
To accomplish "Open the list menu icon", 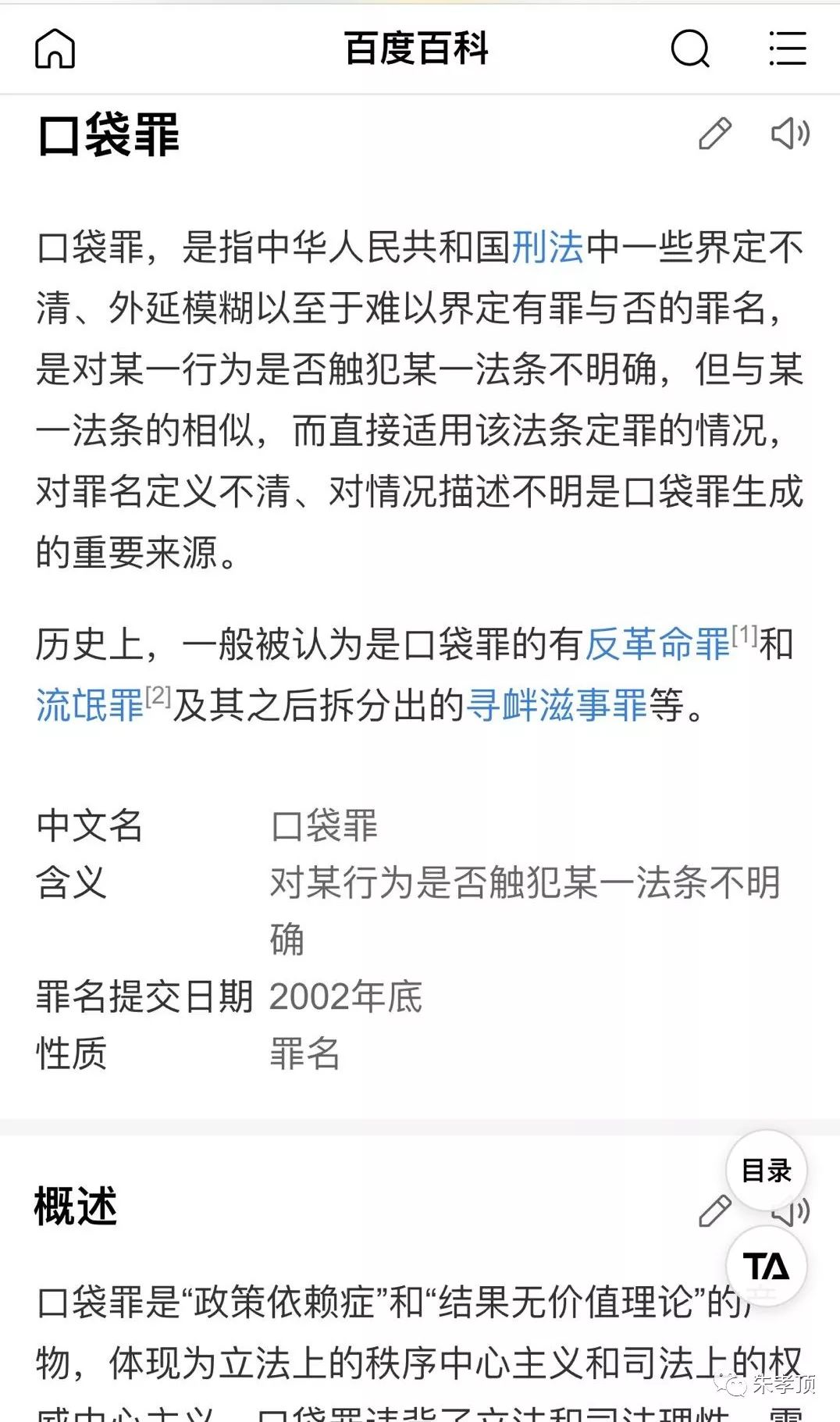I will coord(787,48).
